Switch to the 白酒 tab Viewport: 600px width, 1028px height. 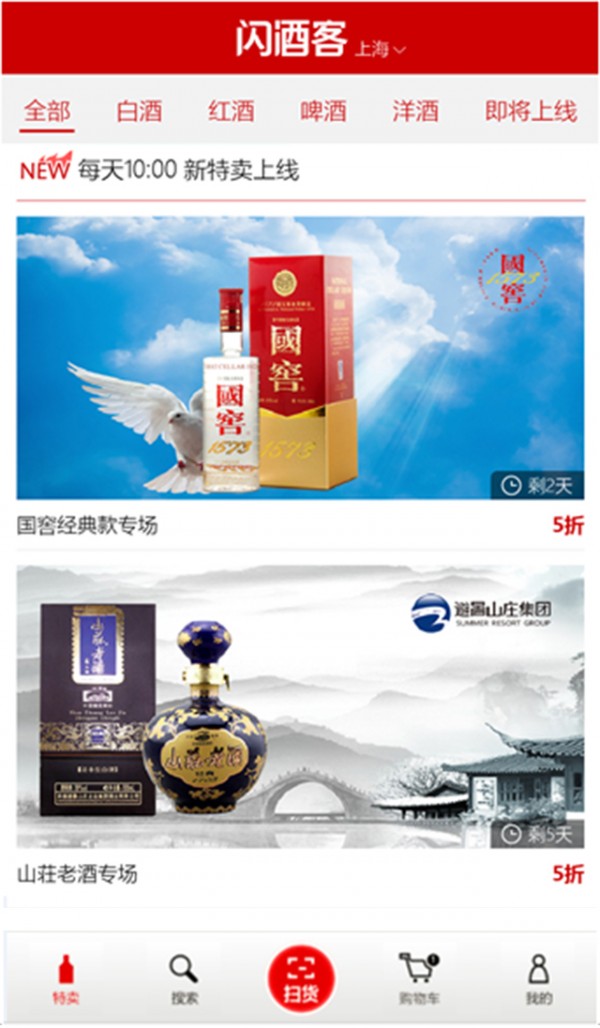coord(139,110)
